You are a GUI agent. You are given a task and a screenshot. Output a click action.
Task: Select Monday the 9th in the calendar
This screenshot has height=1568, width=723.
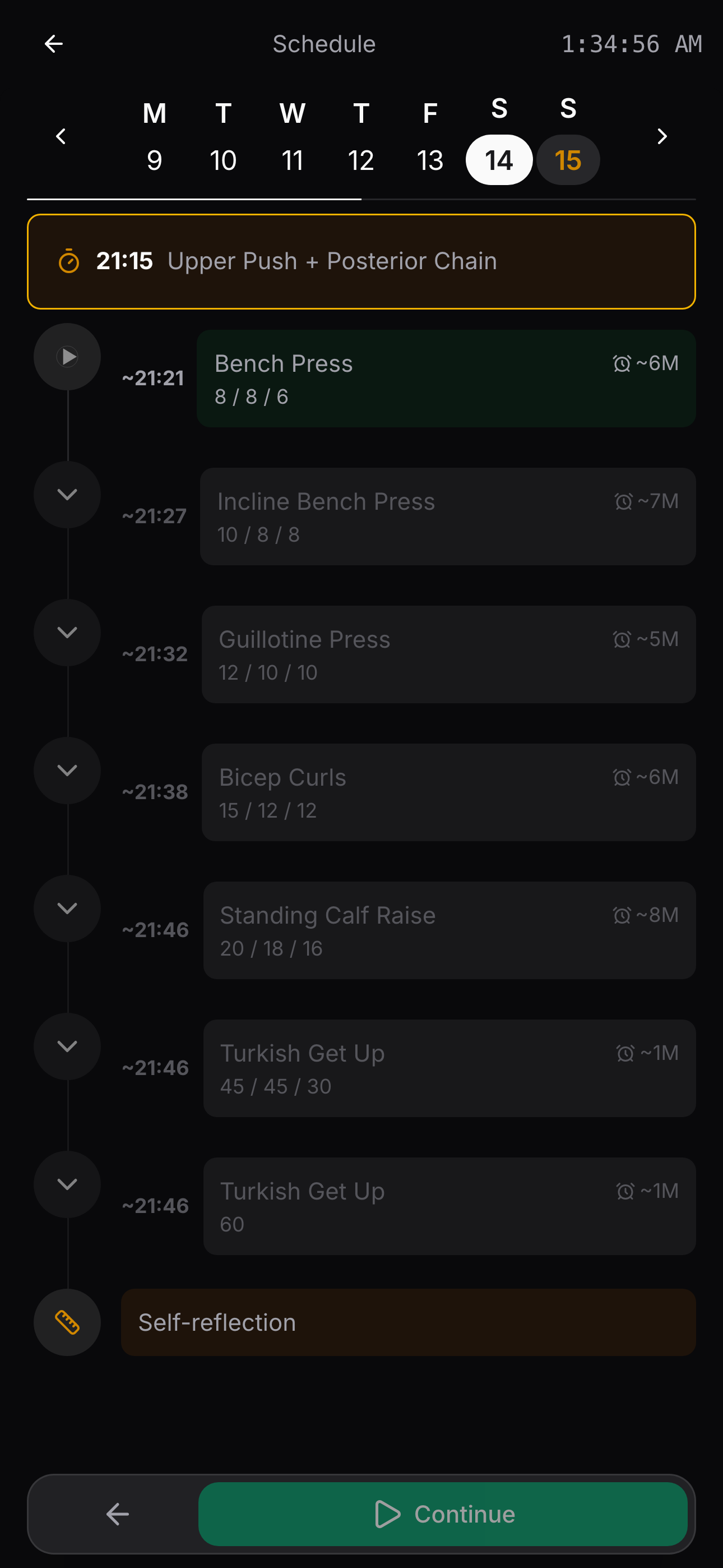tap(154, 159)
